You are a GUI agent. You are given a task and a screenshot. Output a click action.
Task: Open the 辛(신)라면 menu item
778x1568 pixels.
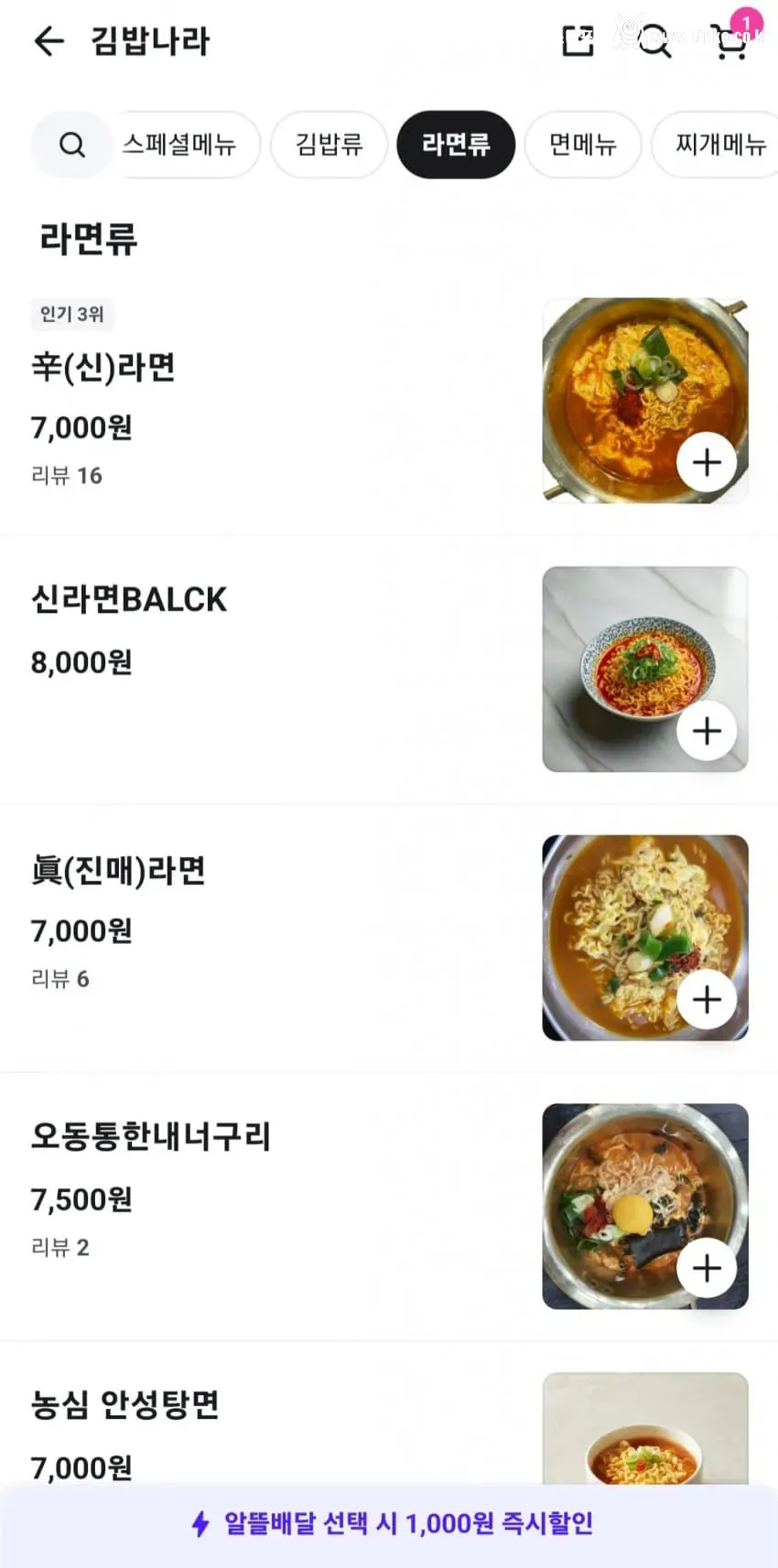tap(103, 367)
